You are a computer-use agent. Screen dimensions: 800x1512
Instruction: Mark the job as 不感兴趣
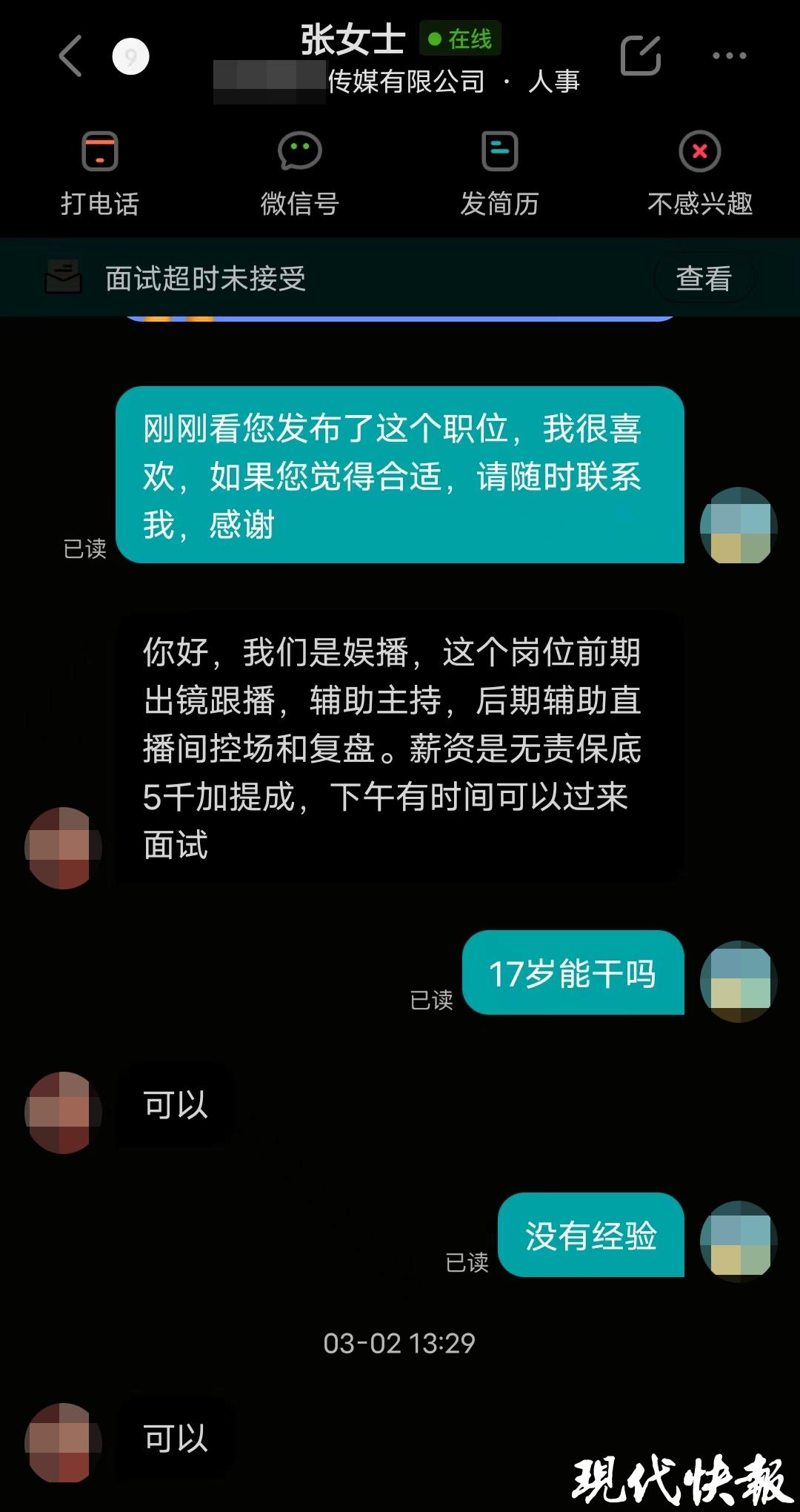(x=699, y=173)
